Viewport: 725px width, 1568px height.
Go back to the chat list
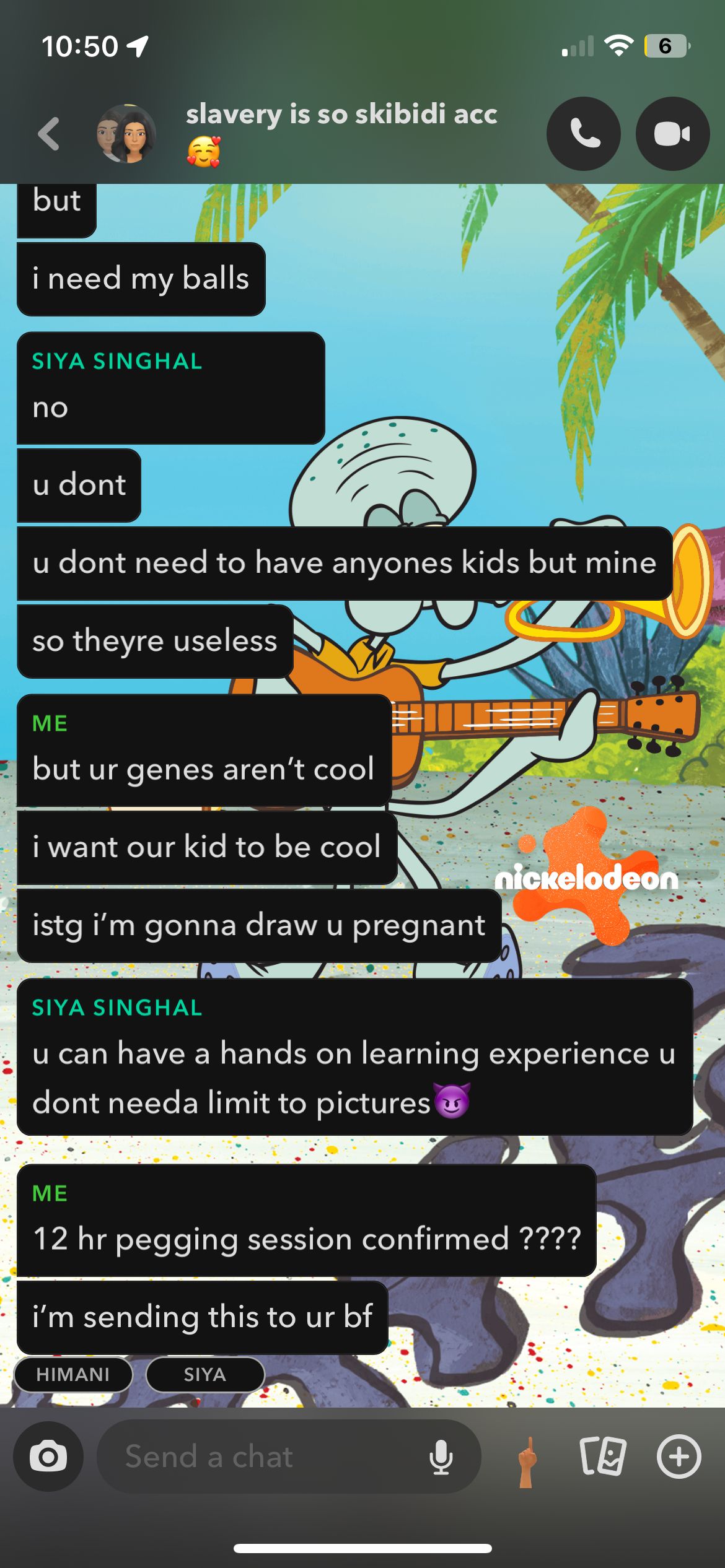coord(49,134)
